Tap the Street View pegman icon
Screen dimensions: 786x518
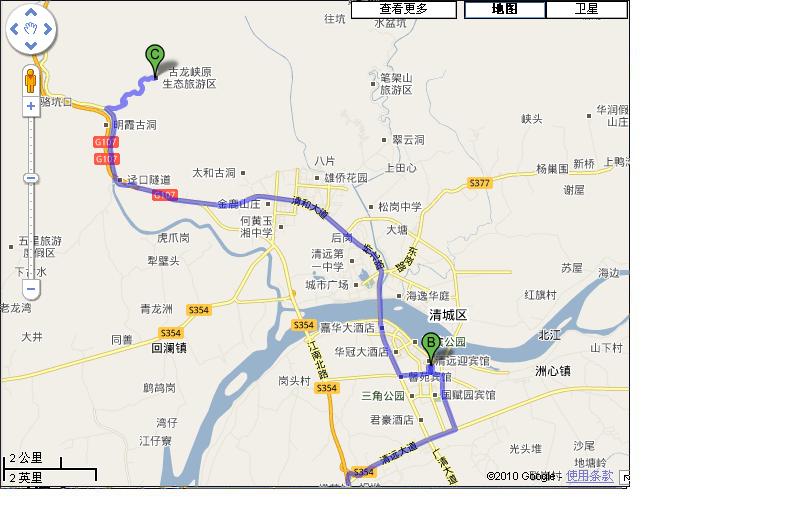[31, 80]
